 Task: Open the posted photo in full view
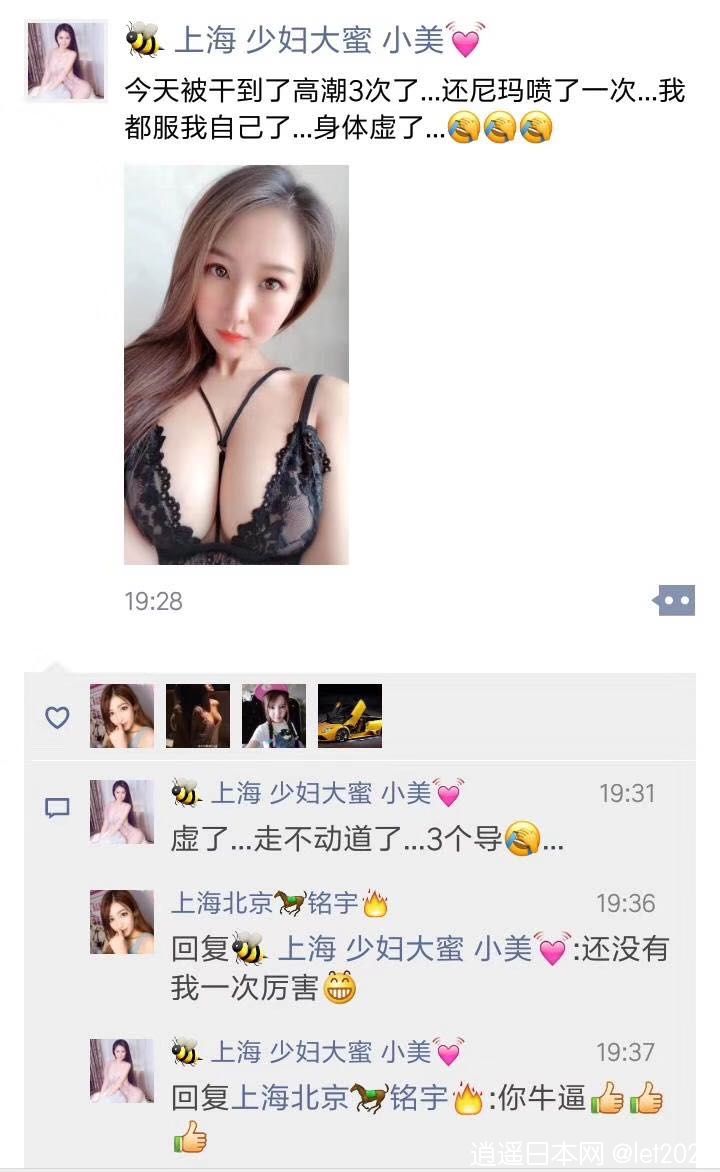[236, 365]
